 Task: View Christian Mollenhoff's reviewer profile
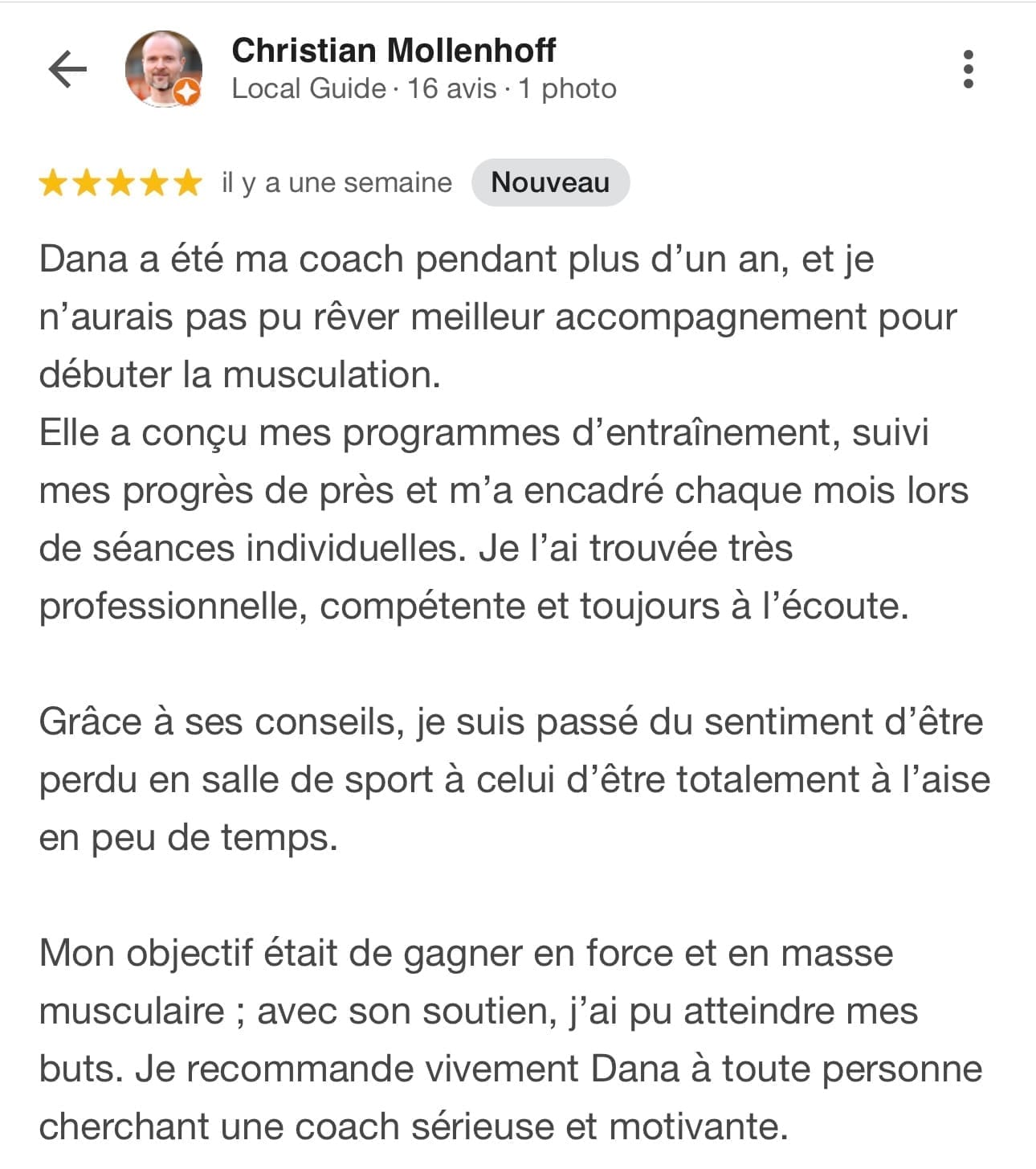pyautogui.click(x=393, y=51)
